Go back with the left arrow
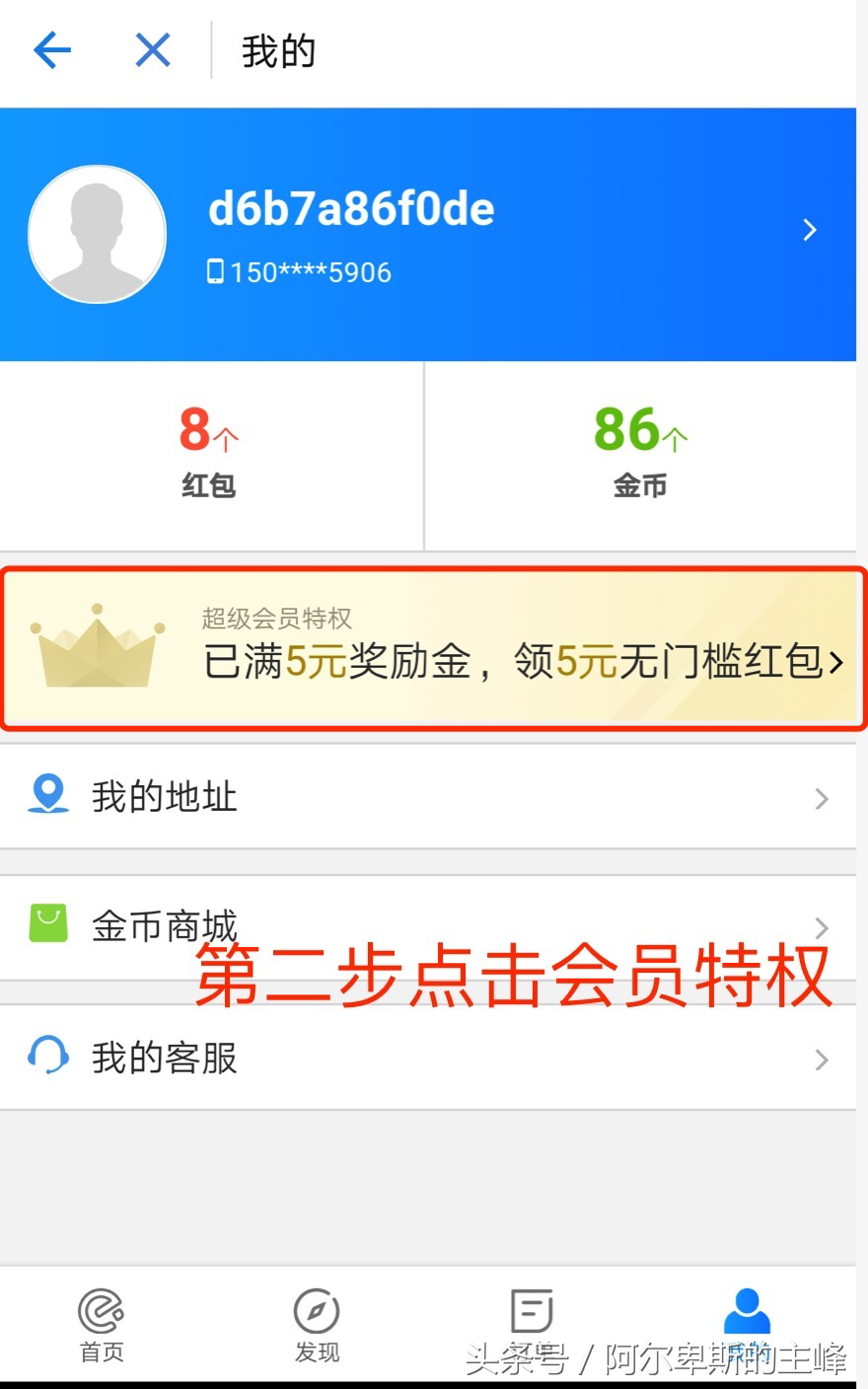The height and width of the screenshot is (1389, 868). pos(52,50)
